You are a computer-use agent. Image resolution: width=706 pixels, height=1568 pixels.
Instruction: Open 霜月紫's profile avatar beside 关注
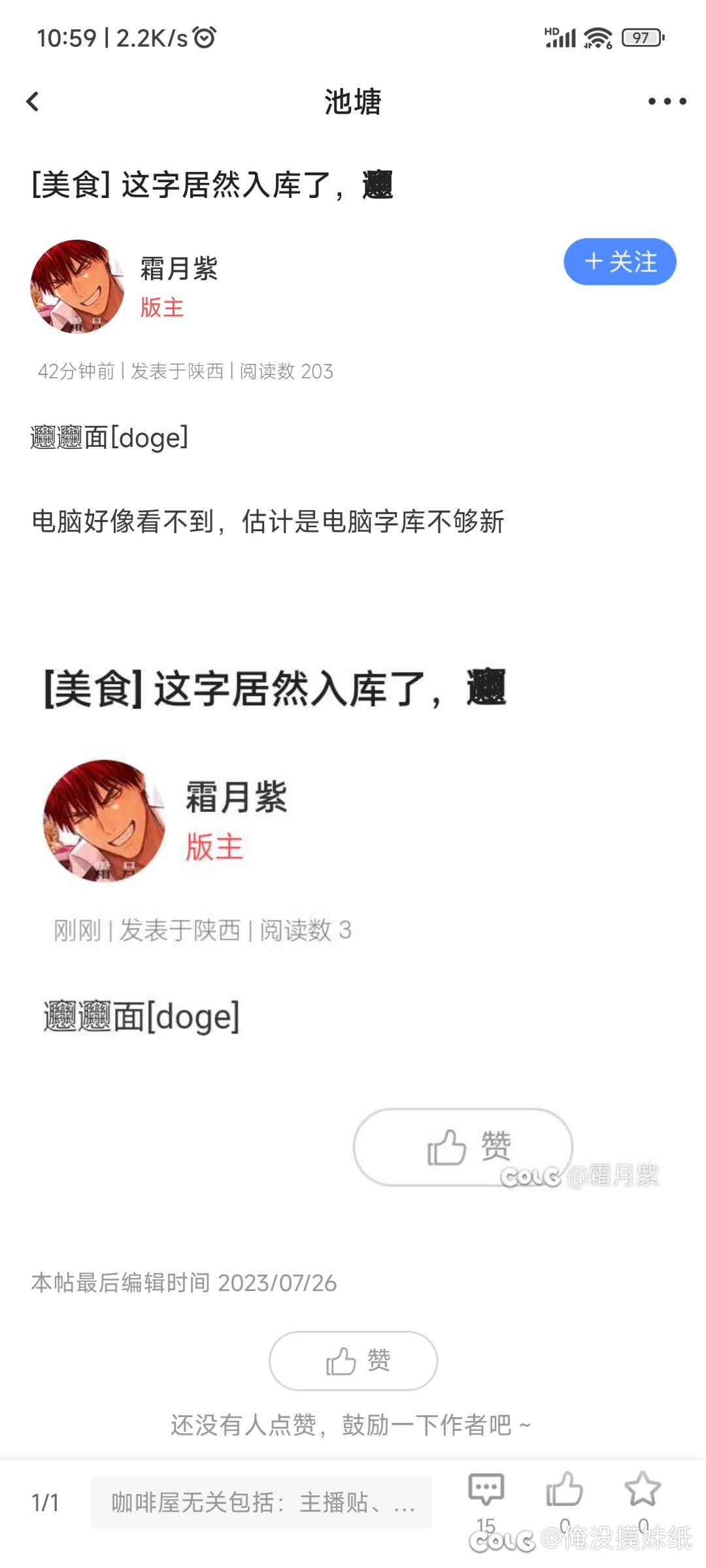click(x=77, y=286)
